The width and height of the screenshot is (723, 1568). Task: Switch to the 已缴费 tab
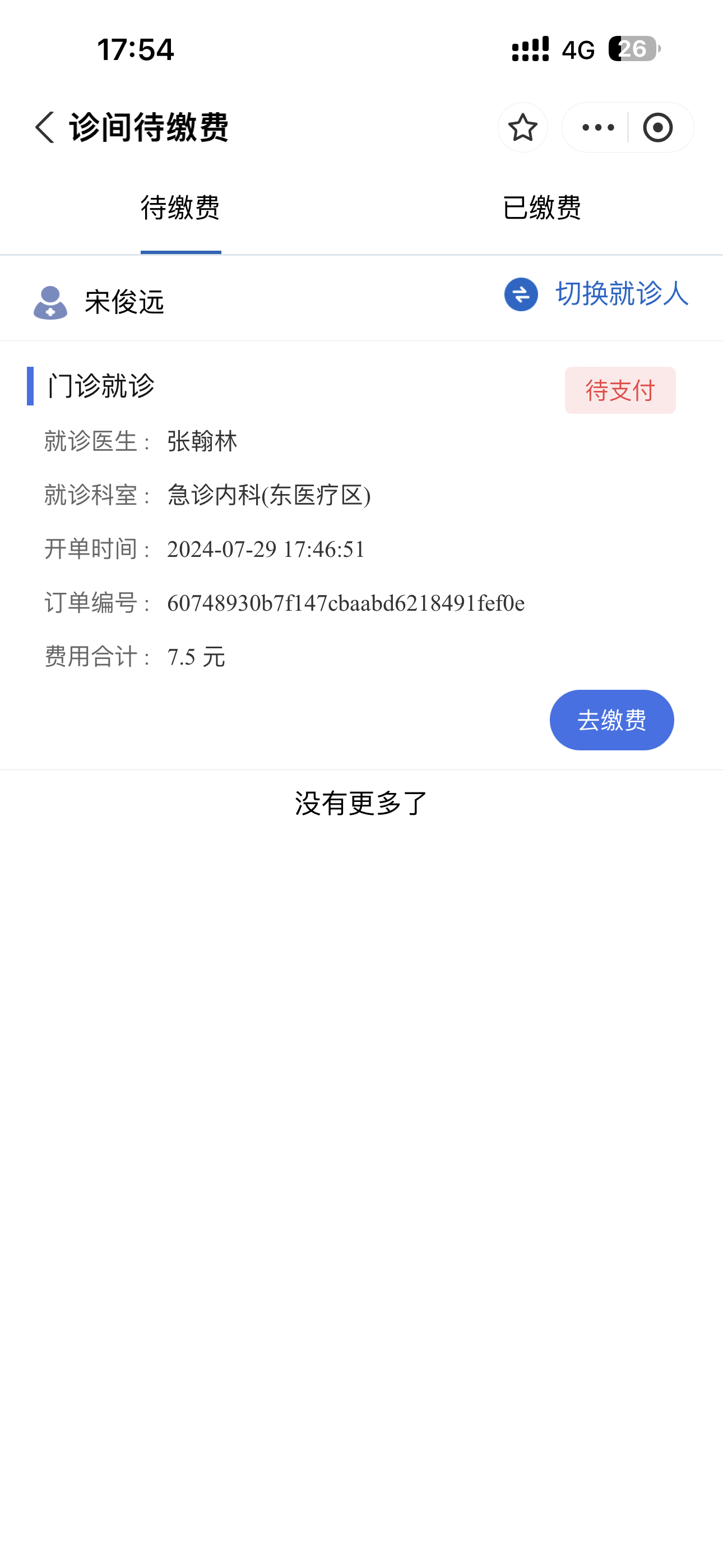(x=543, y=207)
